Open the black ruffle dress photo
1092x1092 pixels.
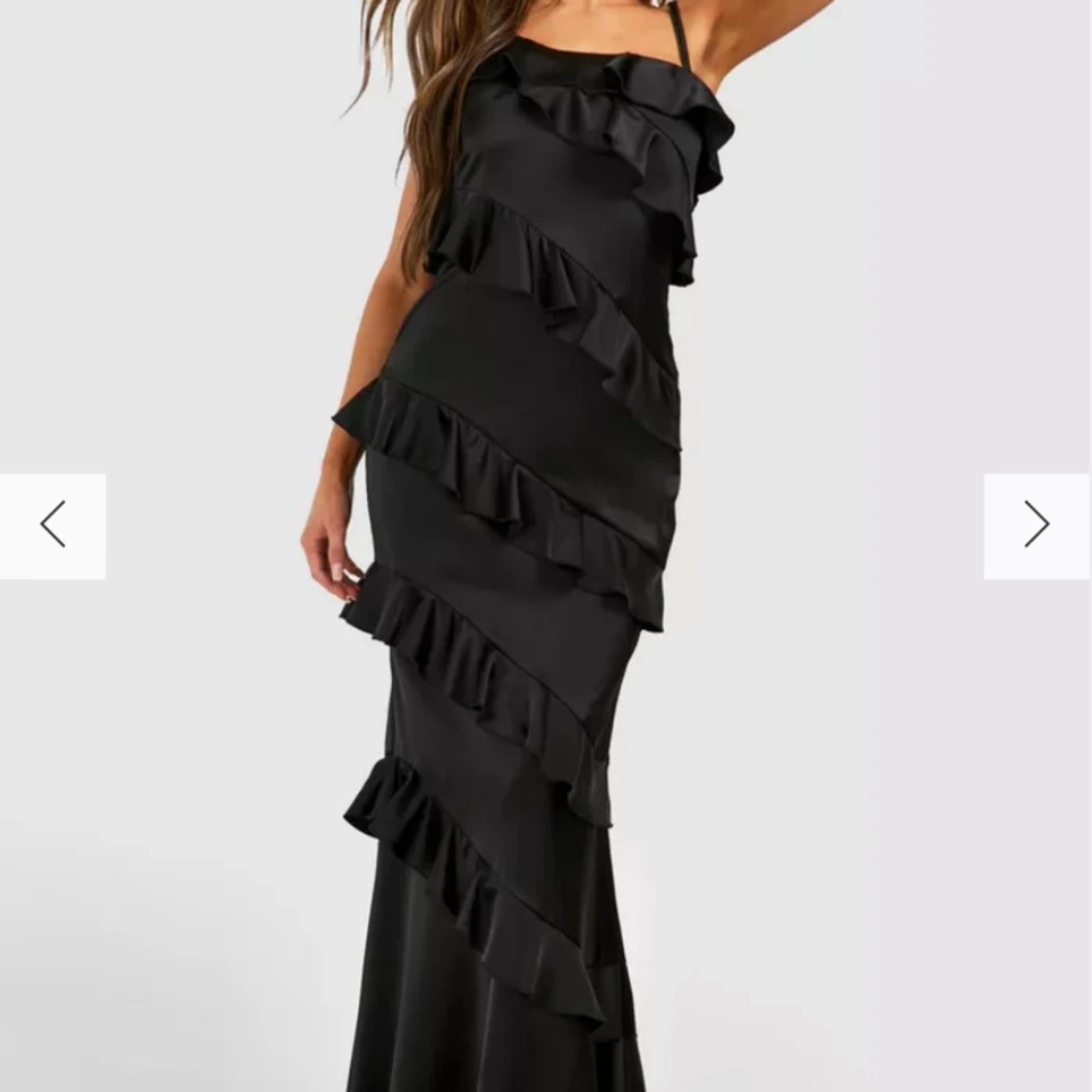[x=524, y=582]
